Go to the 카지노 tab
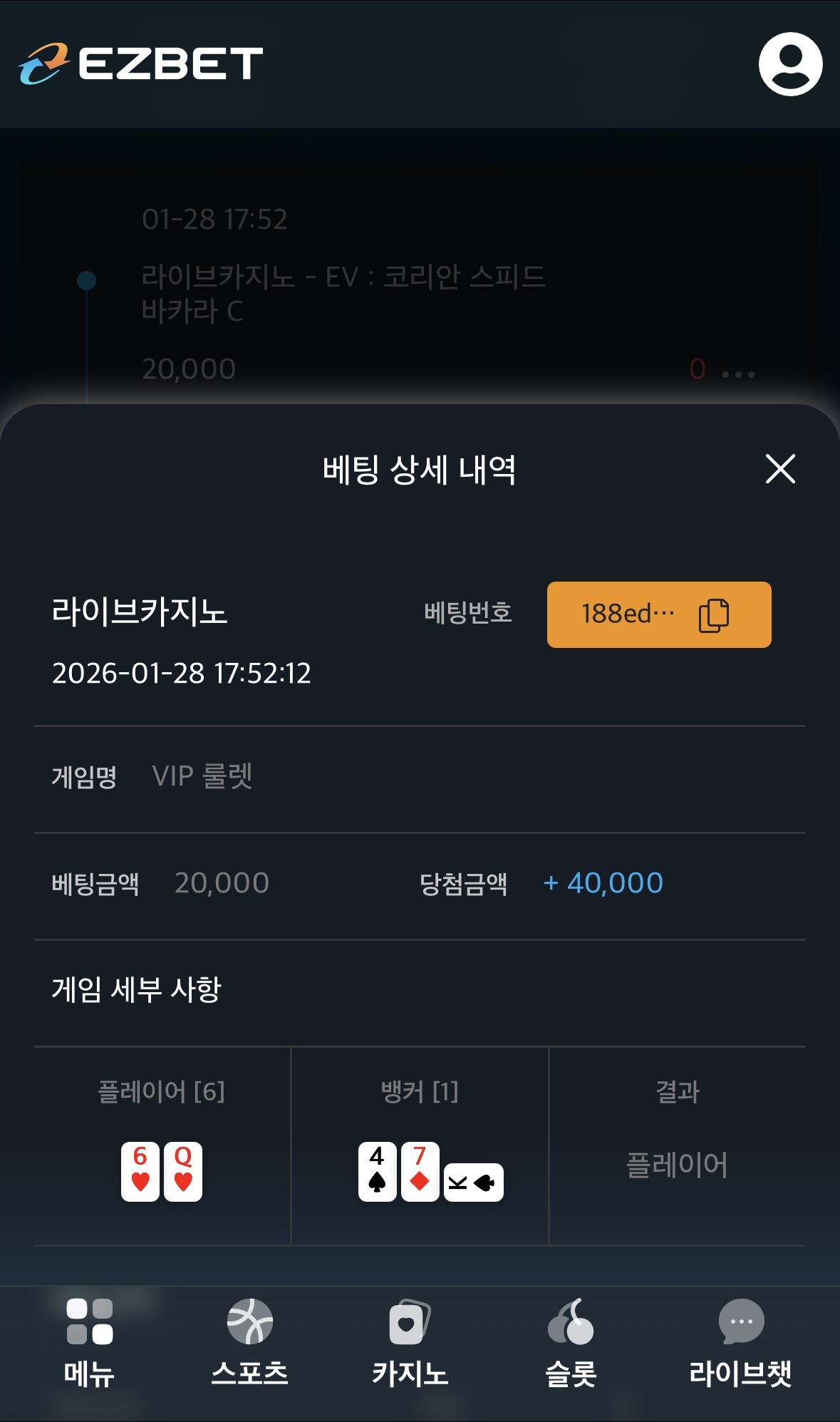This screenshot has height=1422, width=840. click(x=410, y=1342)
